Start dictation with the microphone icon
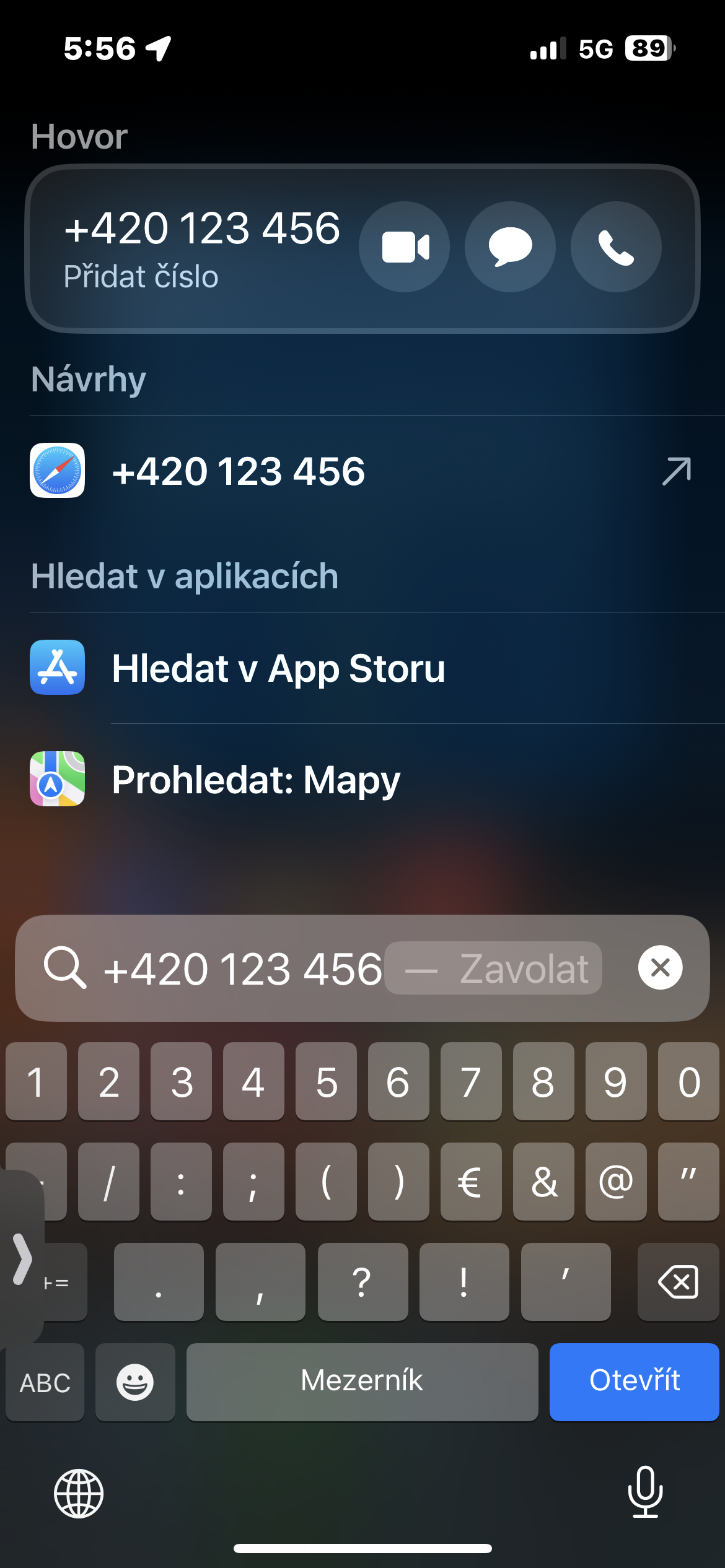This screenshot has height=1568, width=725. tap(645, 1492)
